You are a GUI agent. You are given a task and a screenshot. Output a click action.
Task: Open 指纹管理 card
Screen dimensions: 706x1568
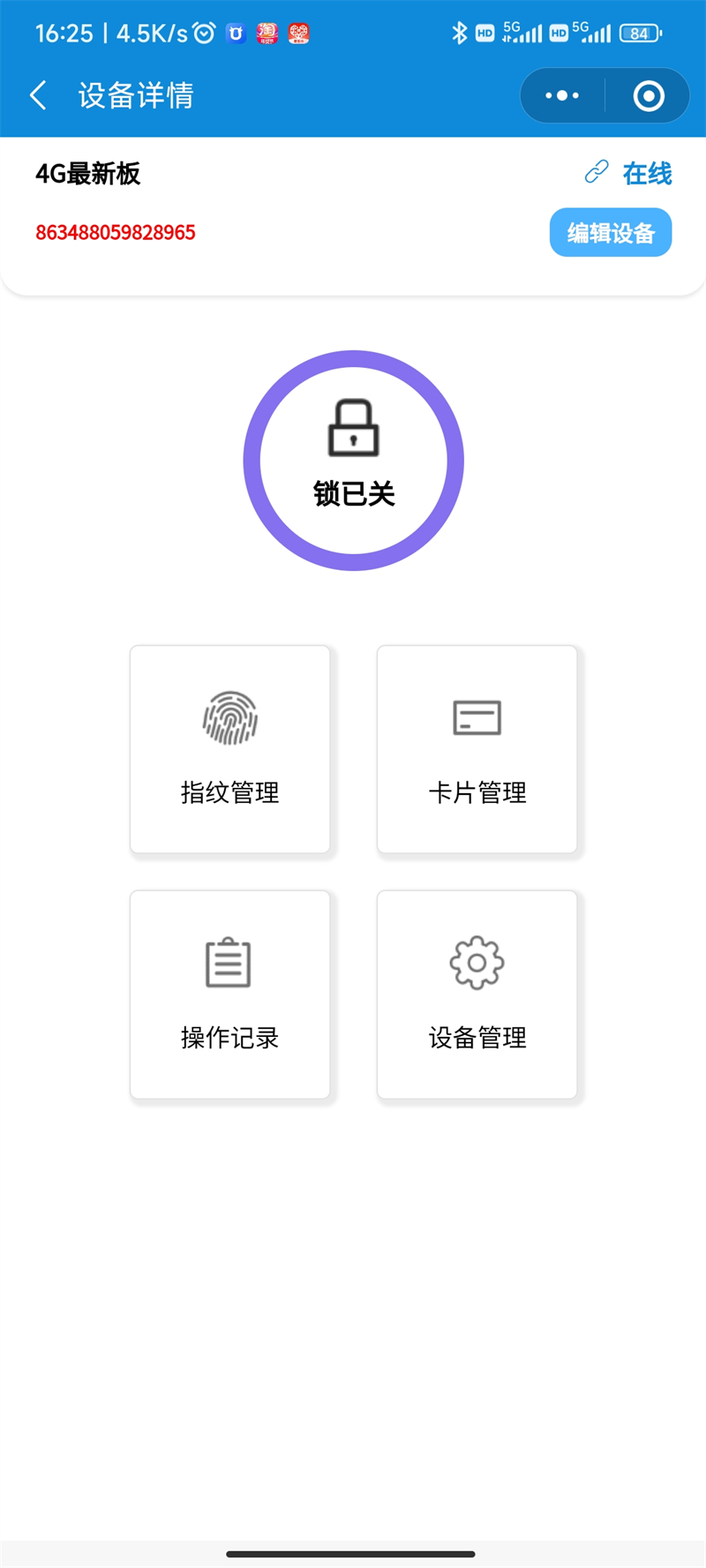pyautogui.click(x=230, y=749)
